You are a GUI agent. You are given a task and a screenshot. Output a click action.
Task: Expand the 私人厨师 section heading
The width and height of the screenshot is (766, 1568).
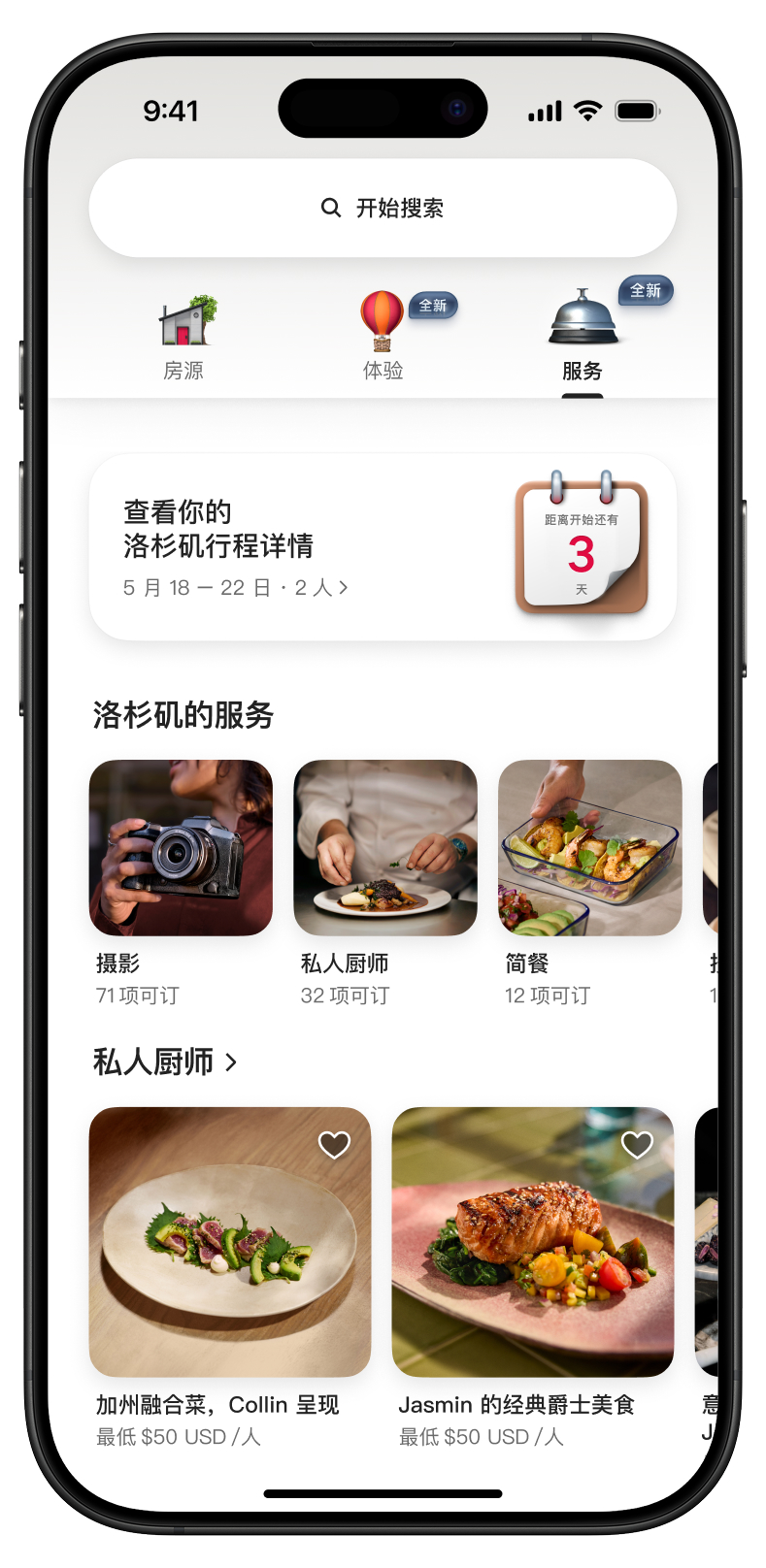pyautogui.click(x=165, y=1062)
